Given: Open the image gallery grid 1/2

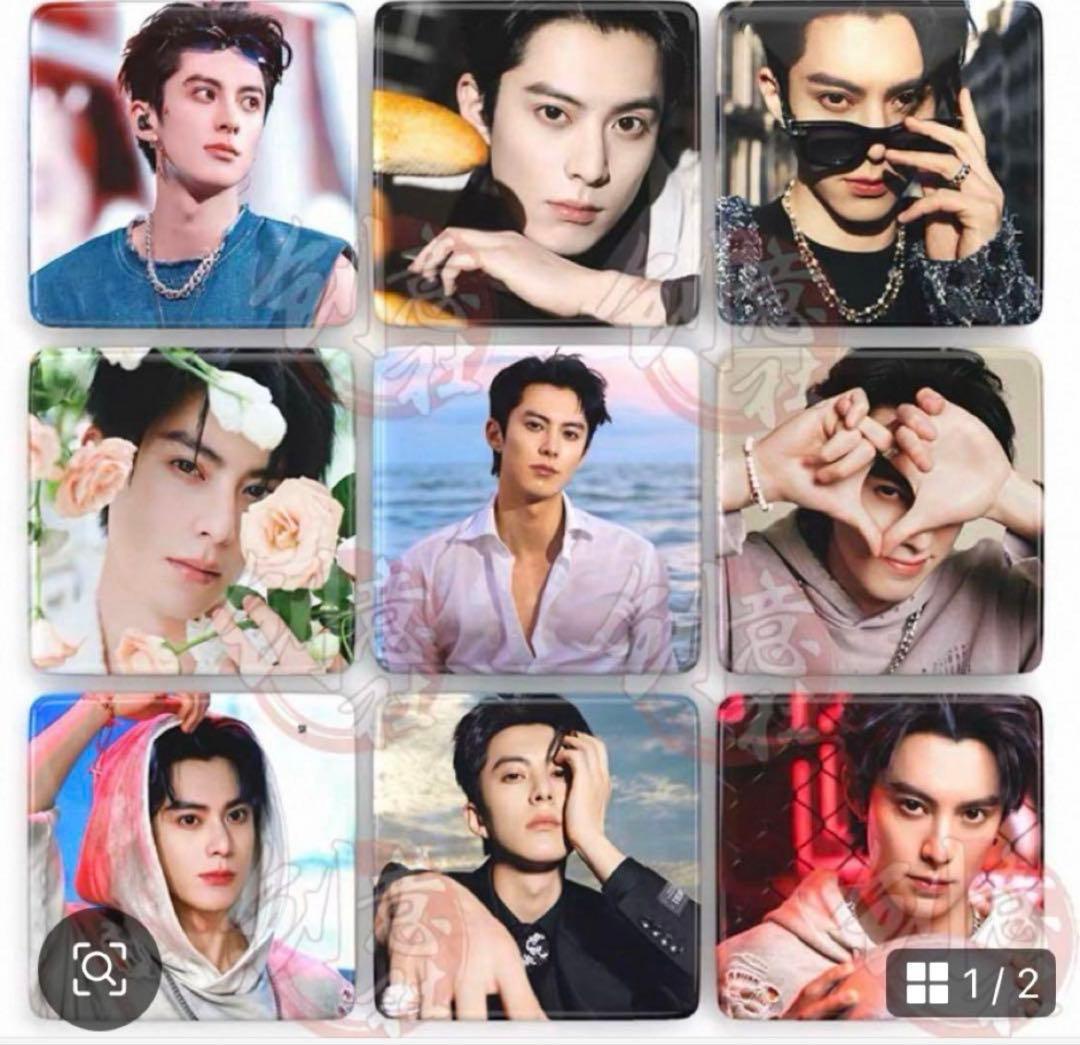Looking at the screenshot, I should (971, 983).
